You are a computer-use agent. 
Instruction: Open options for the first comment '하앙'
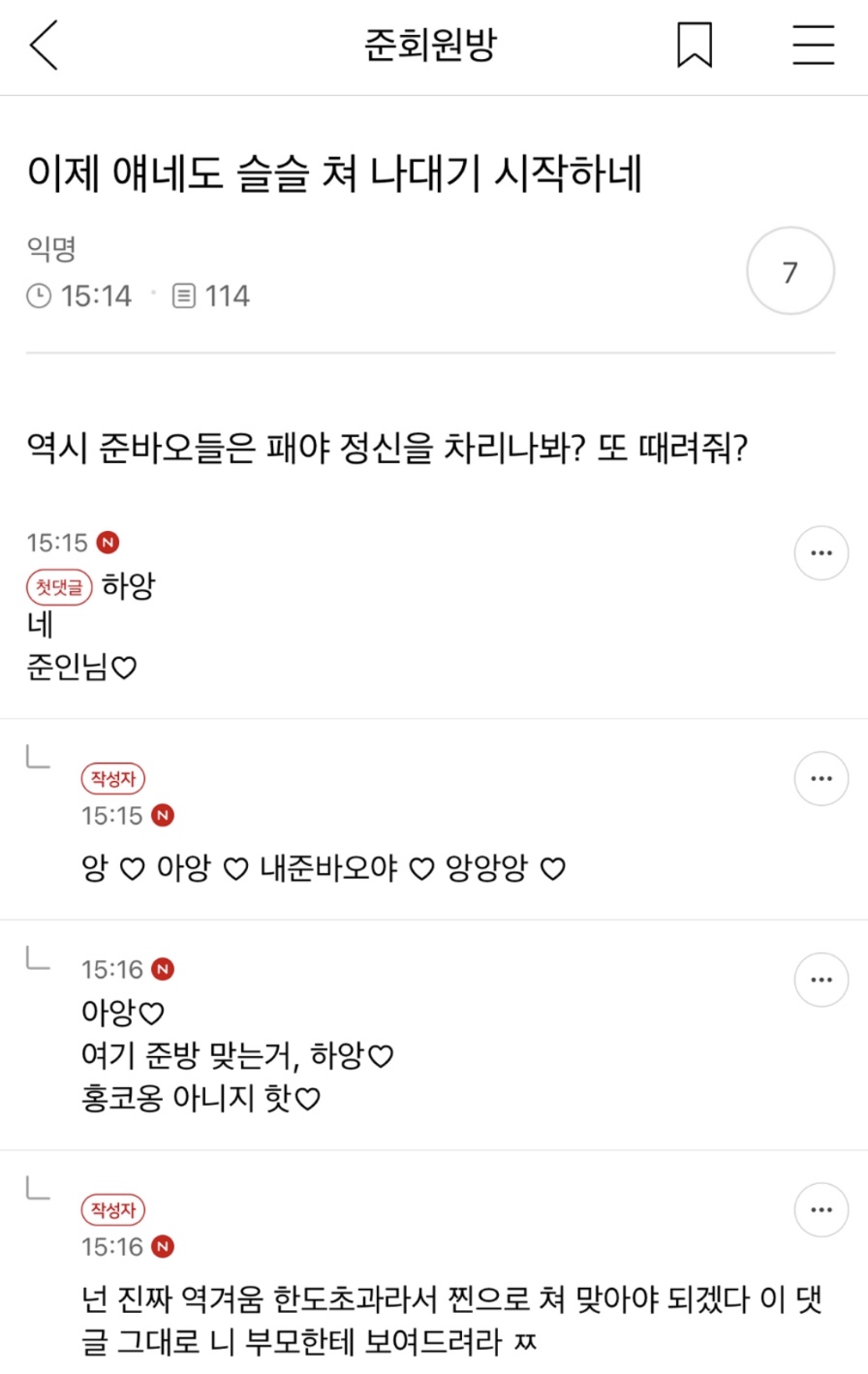point(821,553)
